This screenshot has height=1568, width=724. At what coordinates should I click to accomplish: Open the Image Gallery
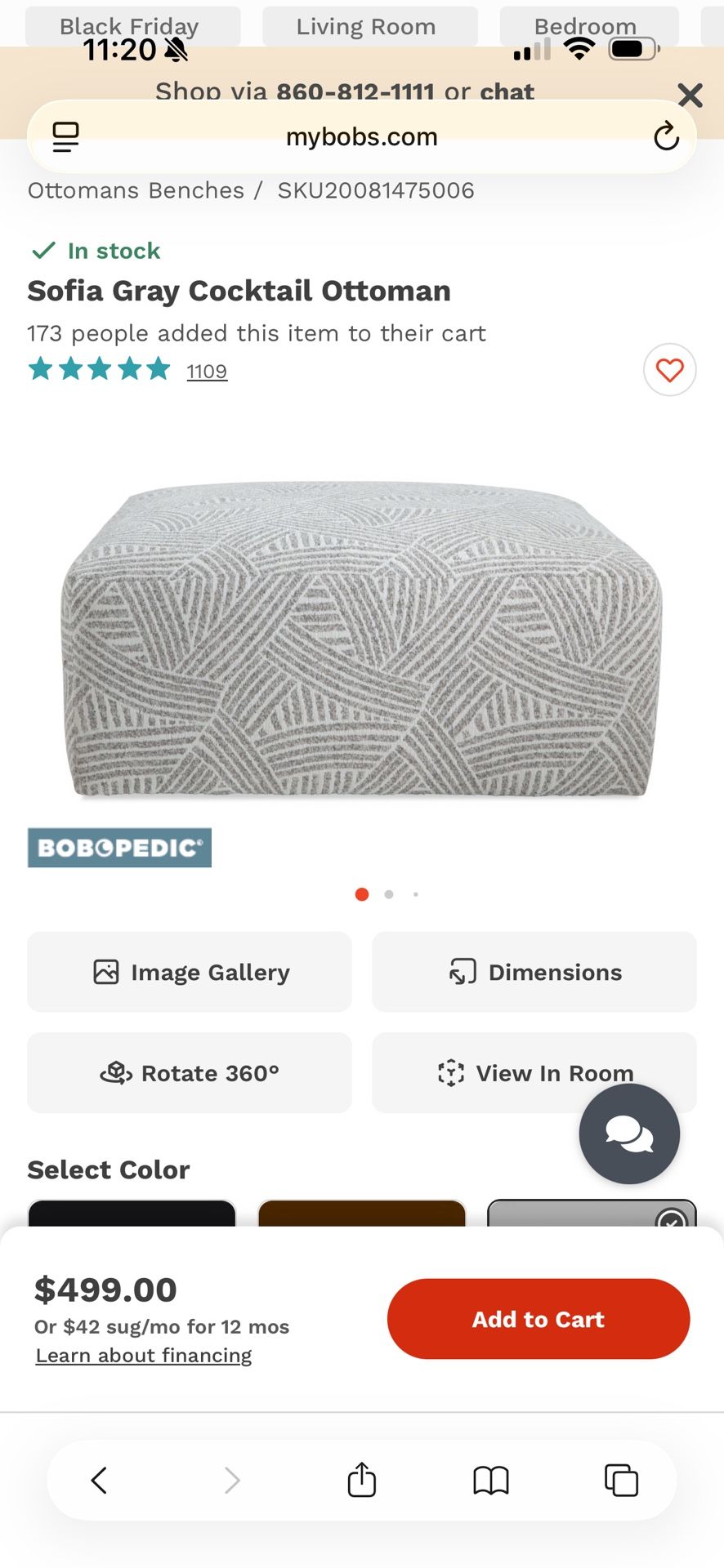click(189, 972)
